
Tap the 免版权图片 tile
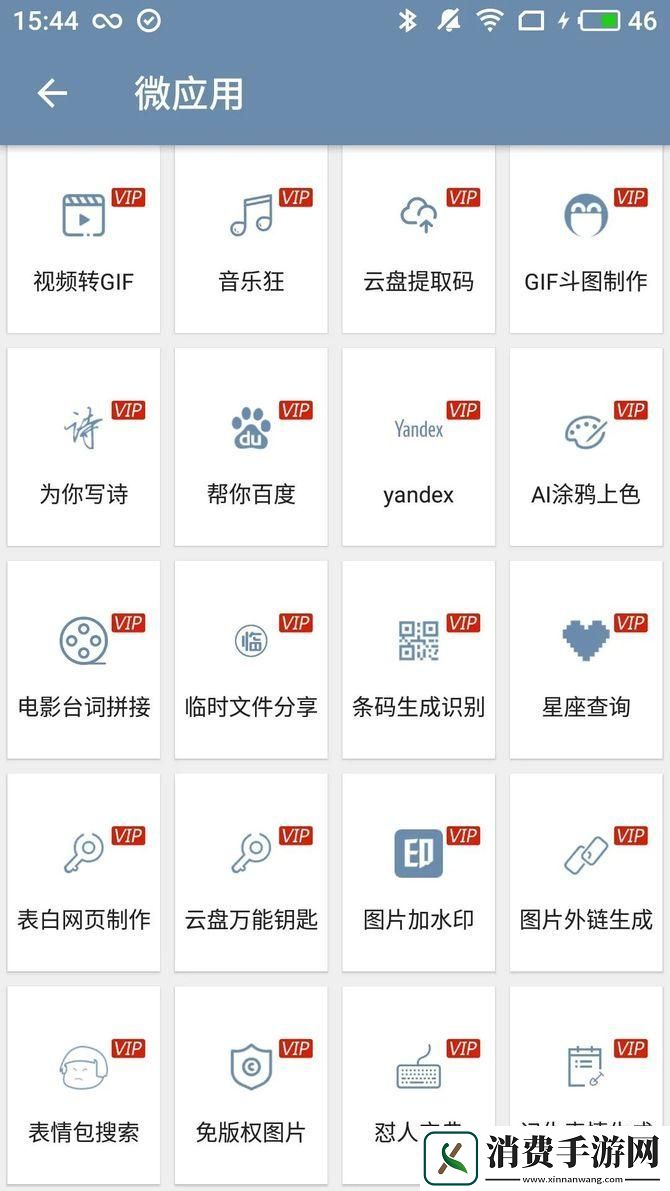coord(251,1087)
